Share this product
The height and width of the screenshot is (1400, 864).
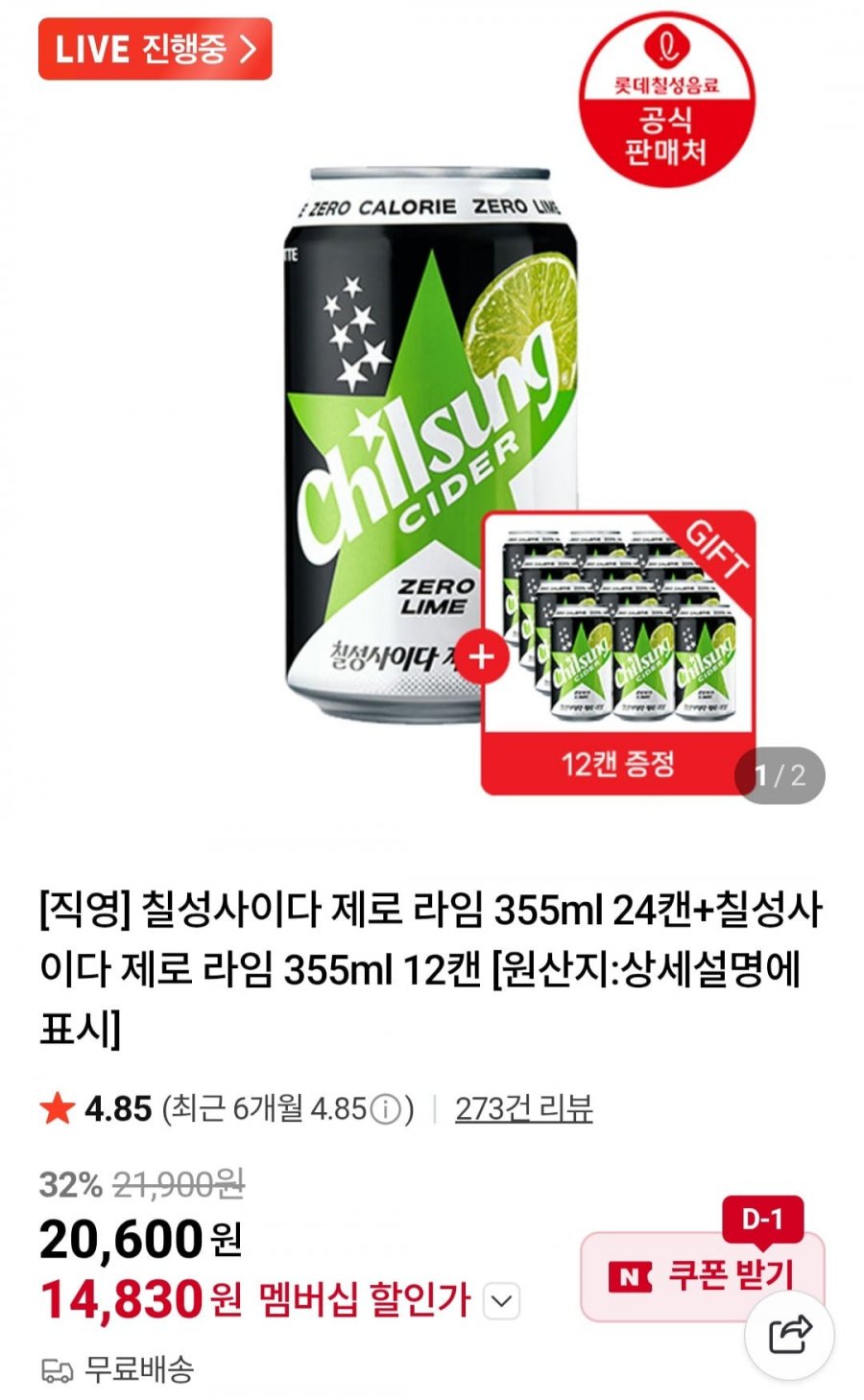click(790, 1334)
